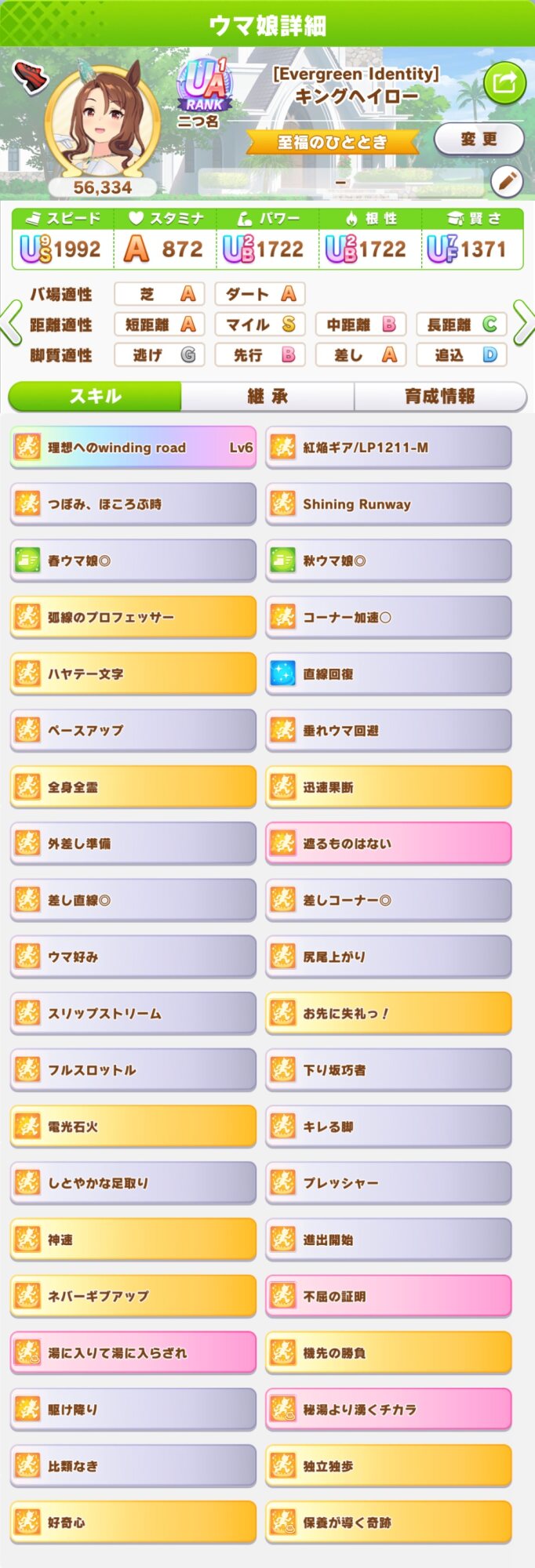Select the スキル tab
535x1568 pixels.
tap(95, 397)
